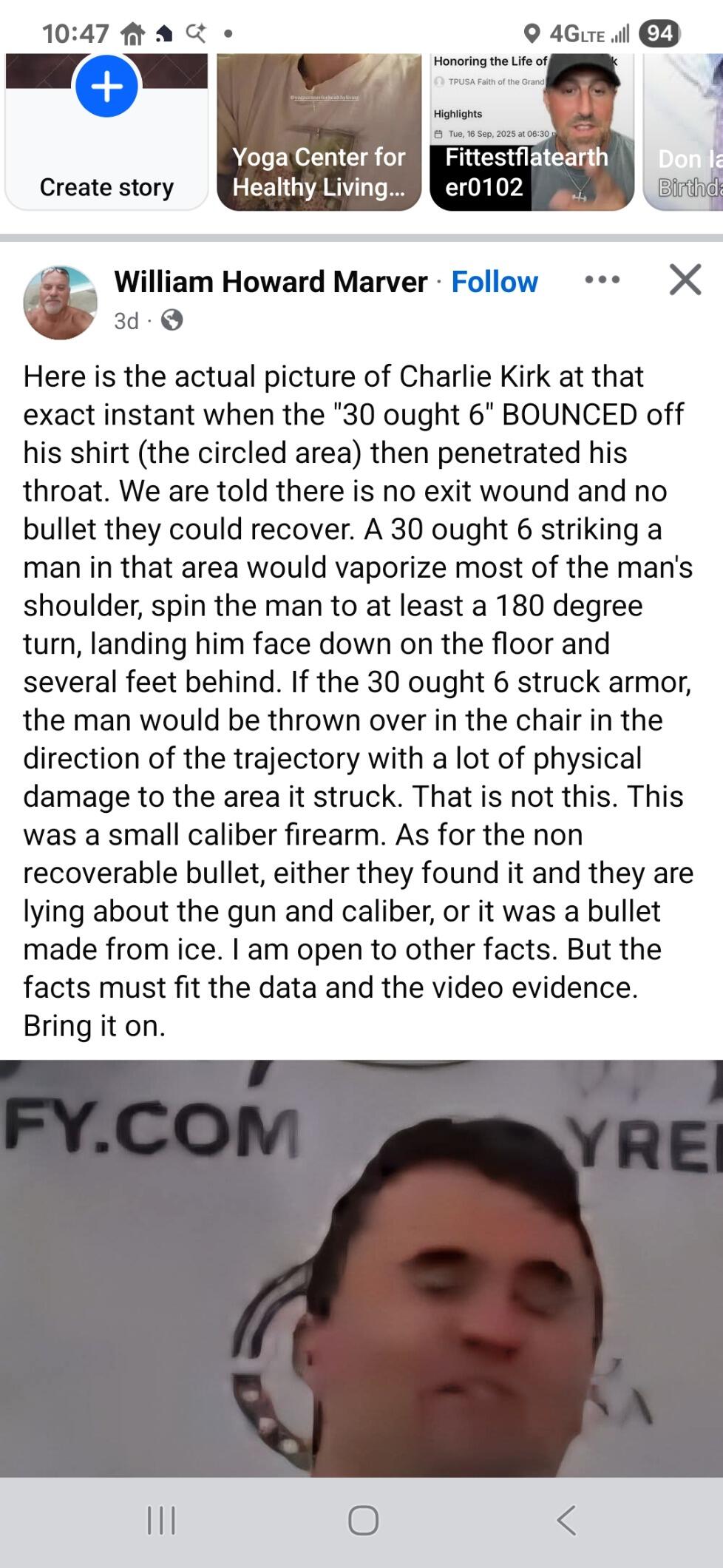Image resolution: width=723 pixels, height=1568 pixels.
Task: View the Fittestflatearther0102 story
Action: tap(532, 132)
